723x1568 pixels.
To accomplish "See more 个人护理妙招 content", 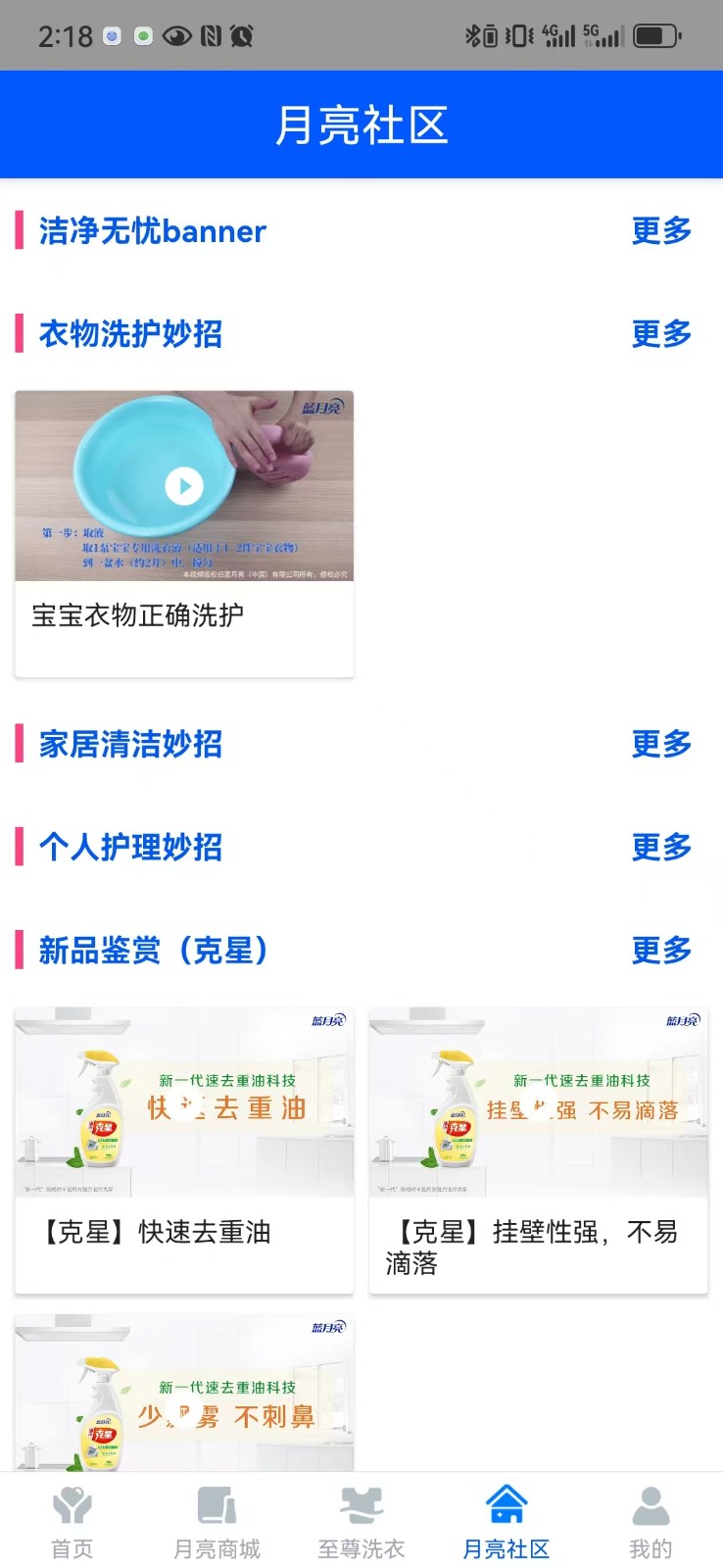I will click(660, 848).
